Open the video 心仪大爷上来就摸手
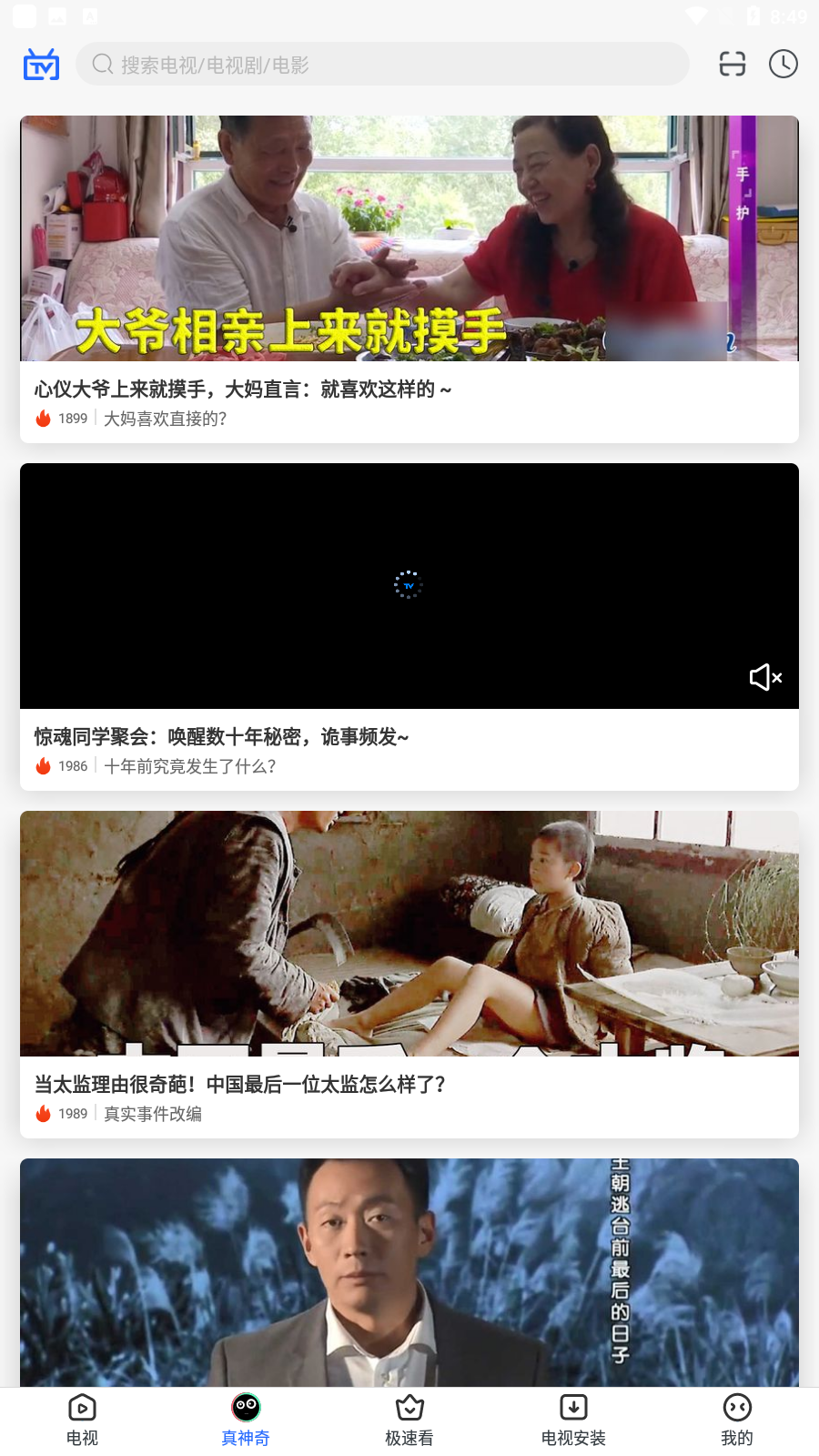This screenshot has width=819, height=1456. click(x=409, y=278)
